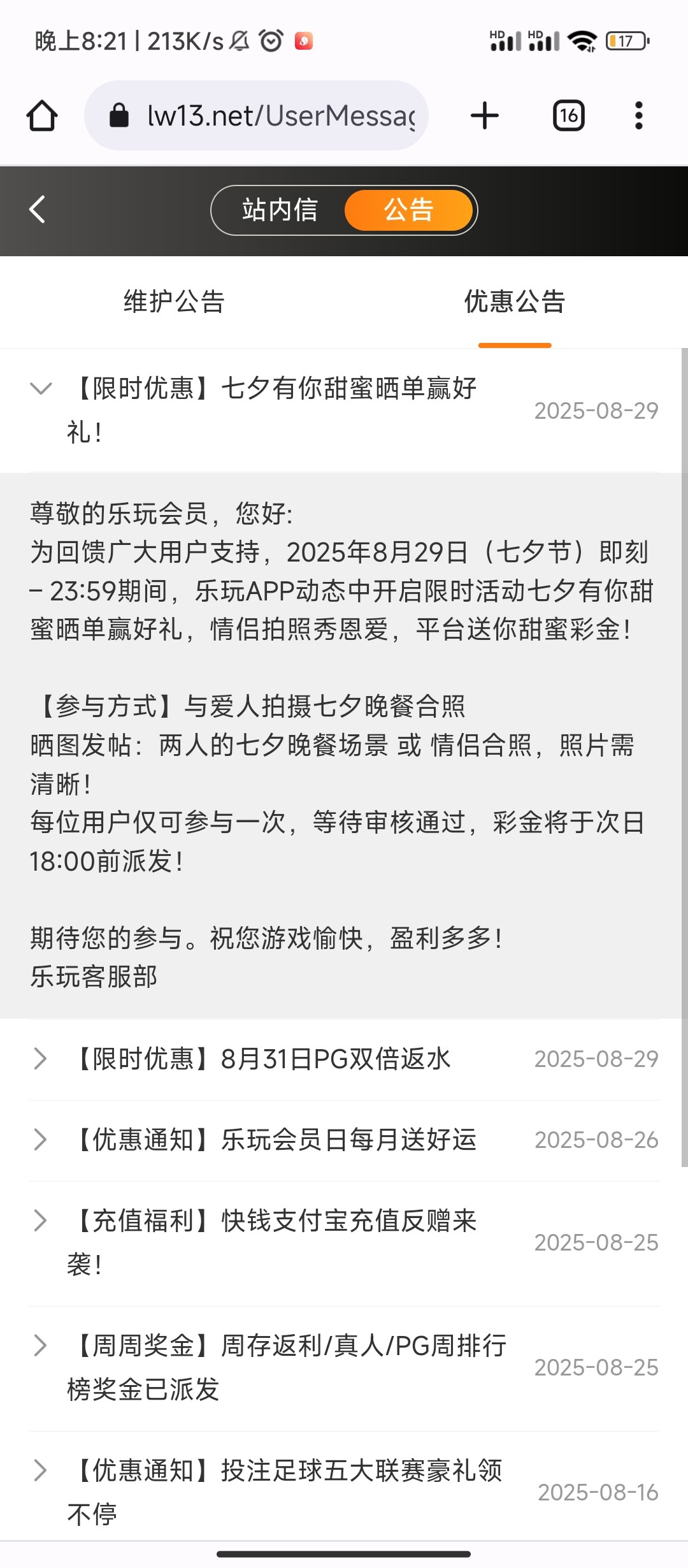Open a new browser tab
Image resolution: width=688 pixels, height=1568 pixels.
coord(484,116)
